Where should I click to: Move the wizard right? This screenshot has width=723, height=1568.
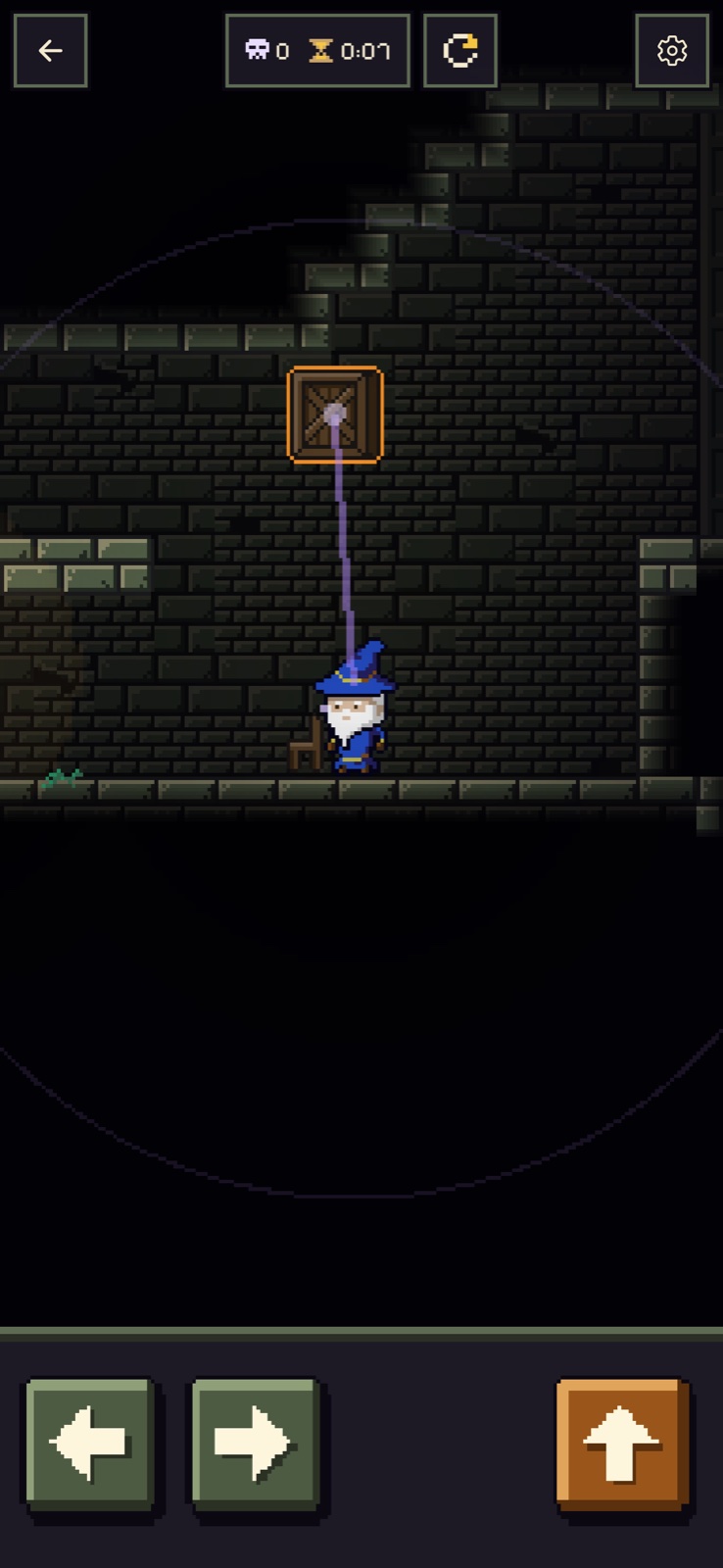[x=256, y=1444]
